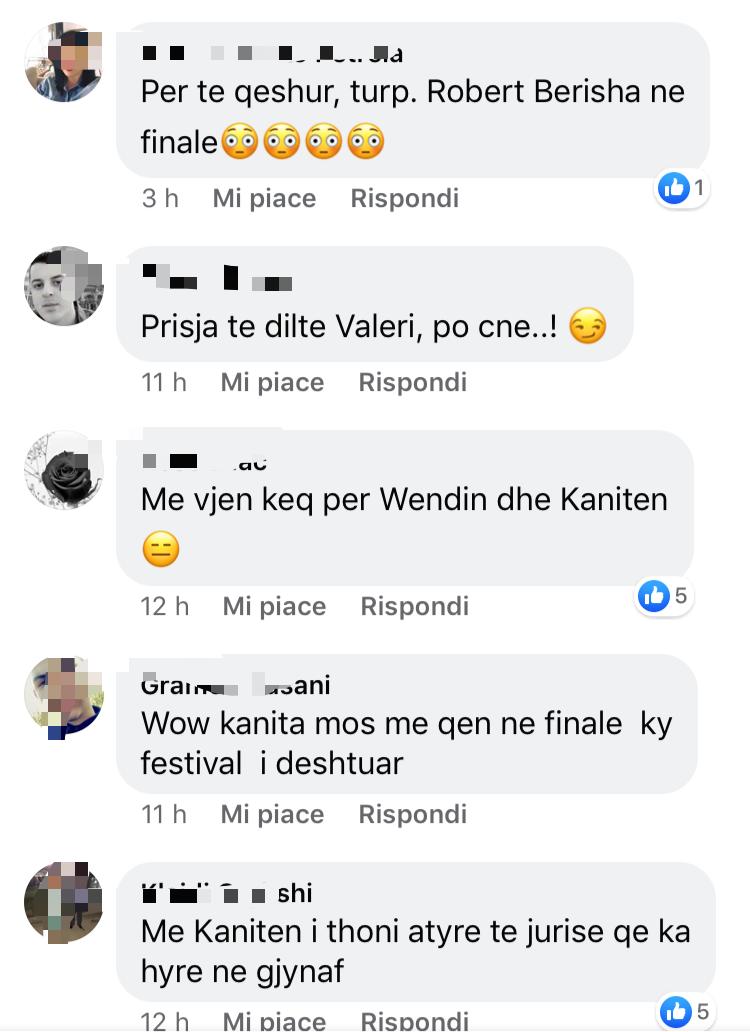Like the comment 'Prisja te dilte Valeri'
This screenshot has height=1032, width=750.
pos(272,382)
